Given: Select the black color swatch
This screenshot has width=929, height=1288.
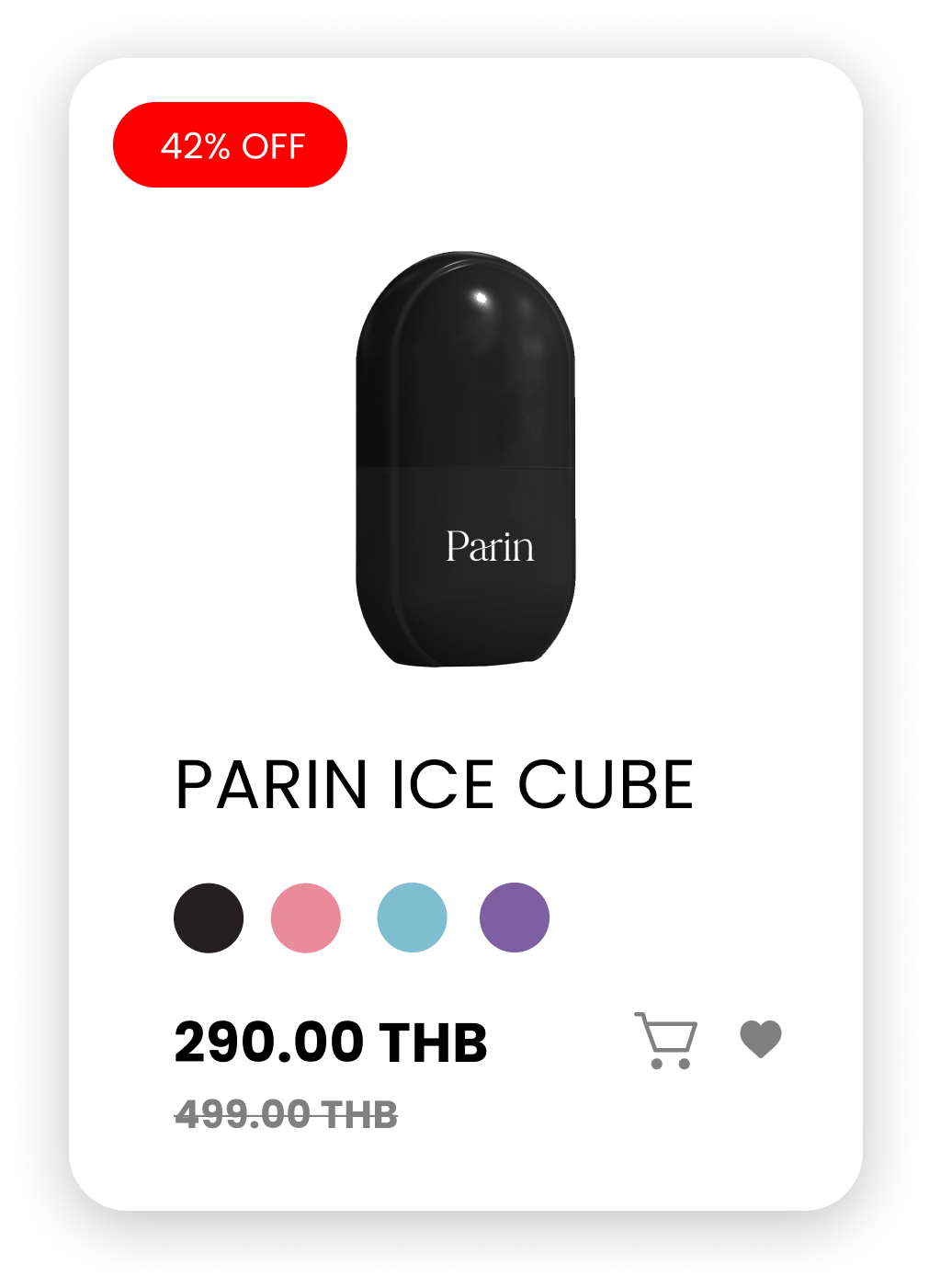Looking at the screenshot, I should click(209, 918).
